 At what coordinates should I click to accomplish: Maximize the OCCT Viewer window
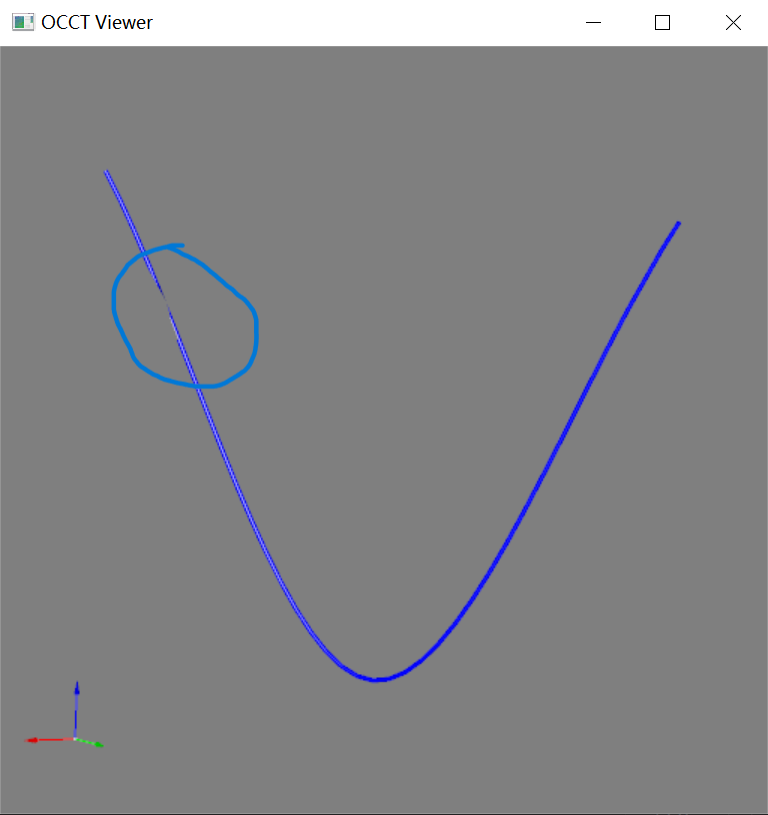(662, 23)
